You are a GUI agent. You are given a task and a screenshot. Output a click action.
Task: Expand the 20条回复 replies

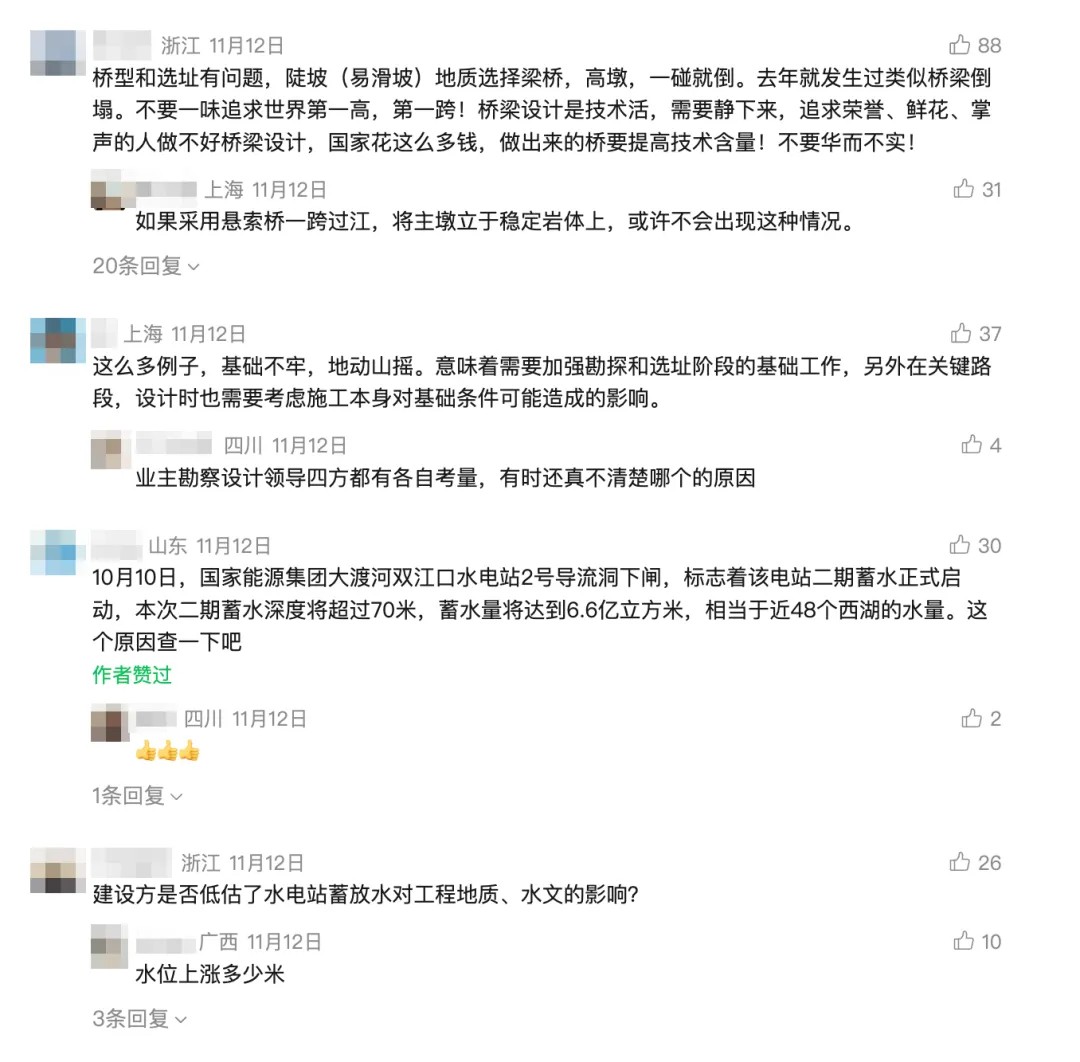[146, 266]
